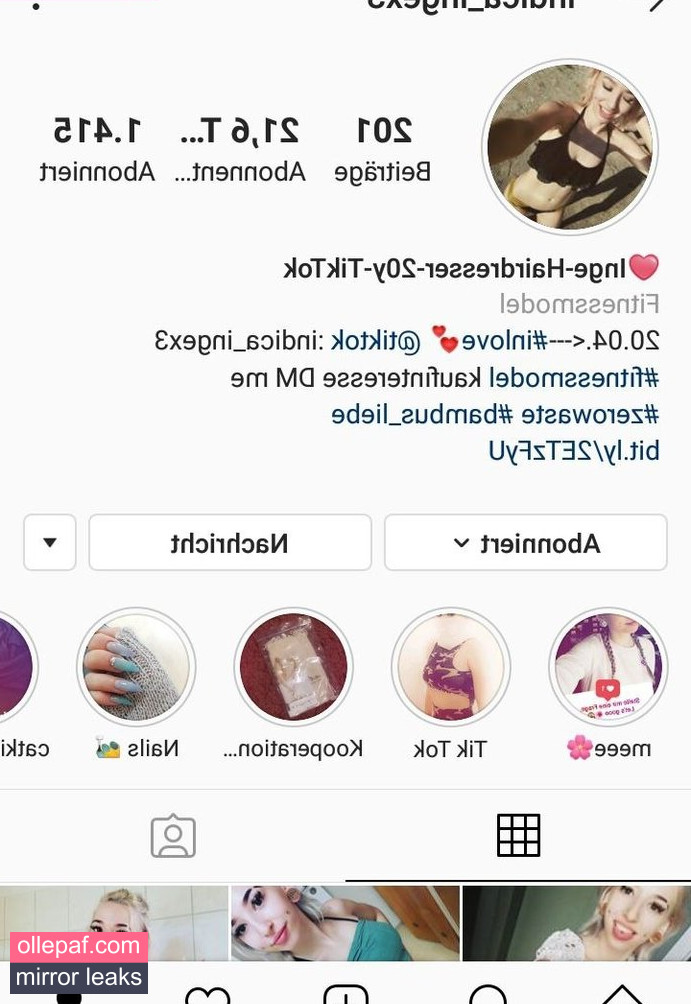Open the meee story highlight
Viewport: 691px width, 1004px height.
[608, 665]
